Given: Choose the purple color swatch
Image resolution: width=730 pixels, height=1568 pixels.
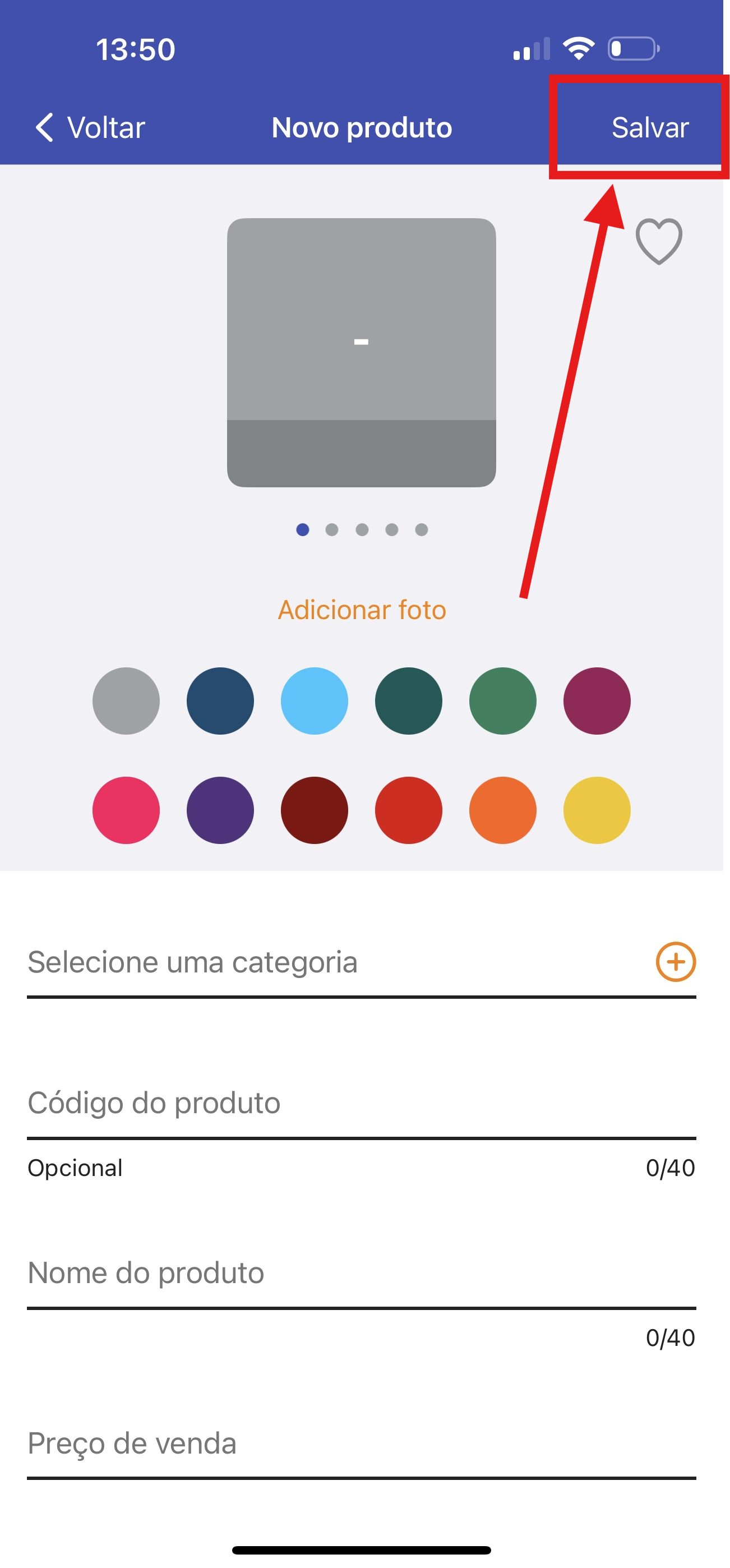Looking at the screenshot, I should 220,810.
